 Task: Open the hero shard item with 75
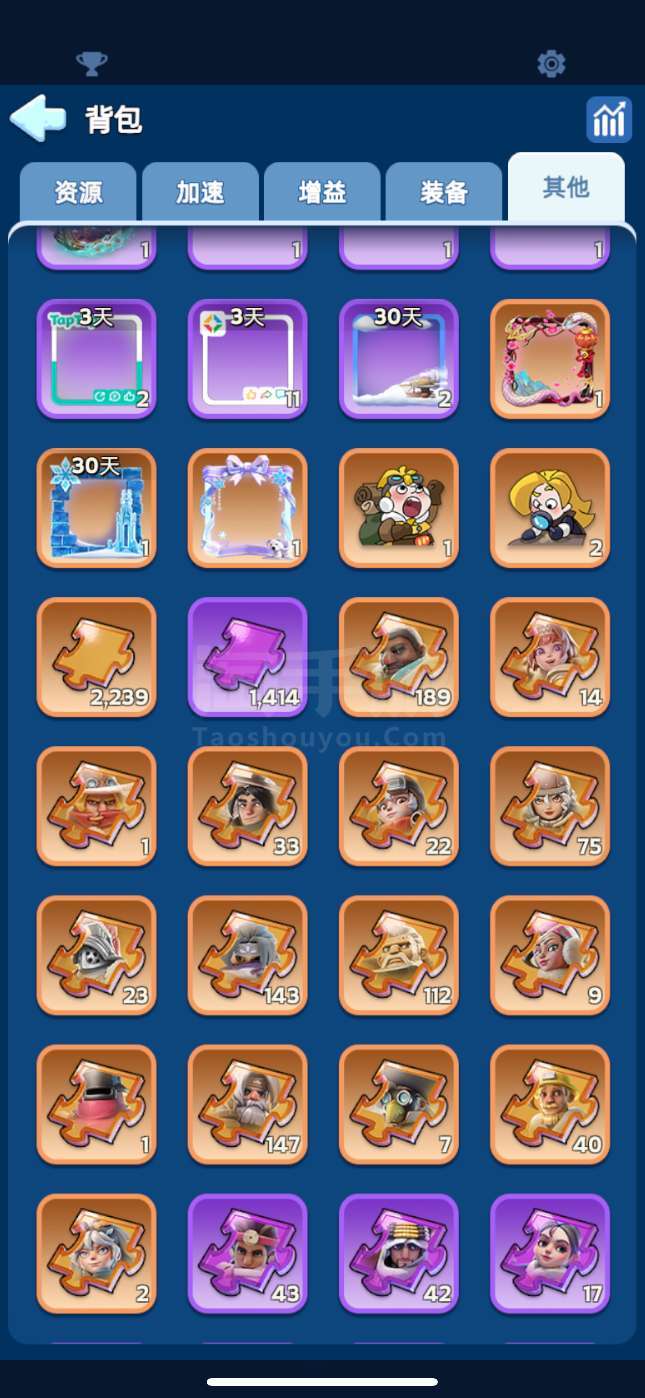click(x=550, y=806)
